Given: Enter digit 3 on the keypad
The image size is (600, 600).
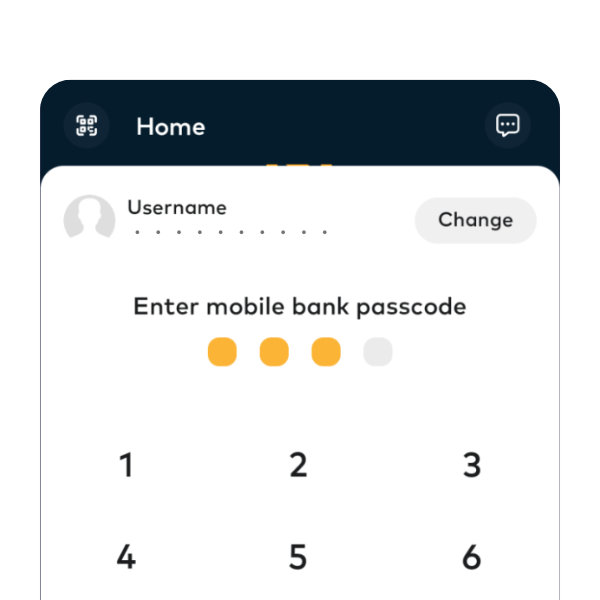Looking at the screenshot, I should (471, 465).
